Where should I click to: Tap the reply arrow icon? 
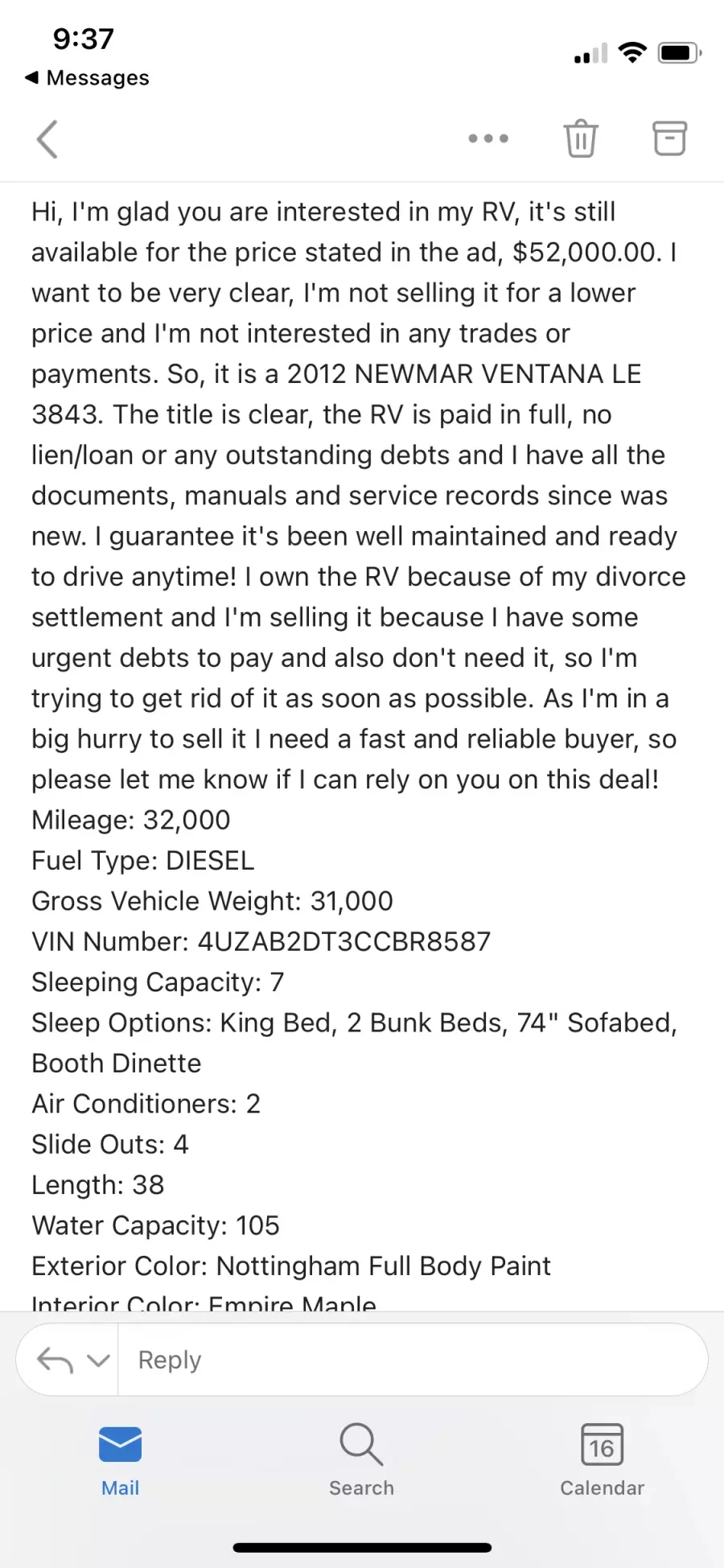click(55, 1360)
